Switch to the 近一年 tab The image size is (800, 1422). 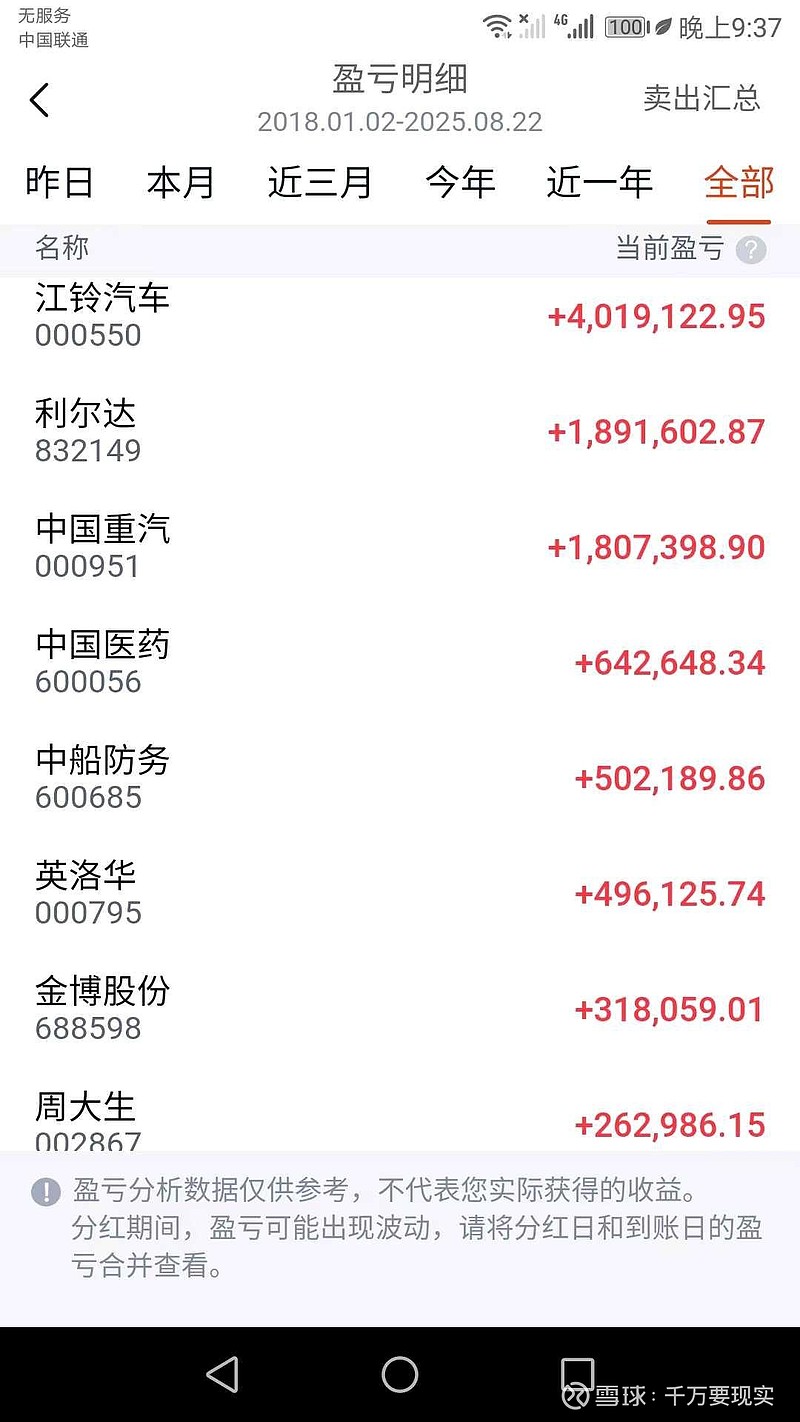(x=600, y=183)
